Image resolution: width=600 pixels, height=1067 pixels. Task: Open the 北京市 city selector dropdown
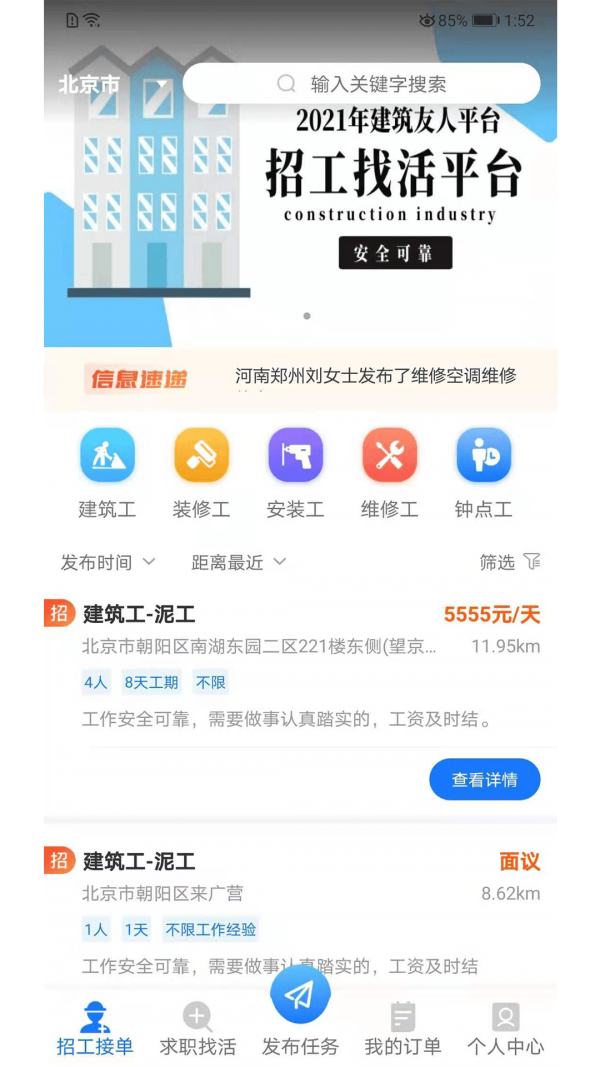(112, 85)
